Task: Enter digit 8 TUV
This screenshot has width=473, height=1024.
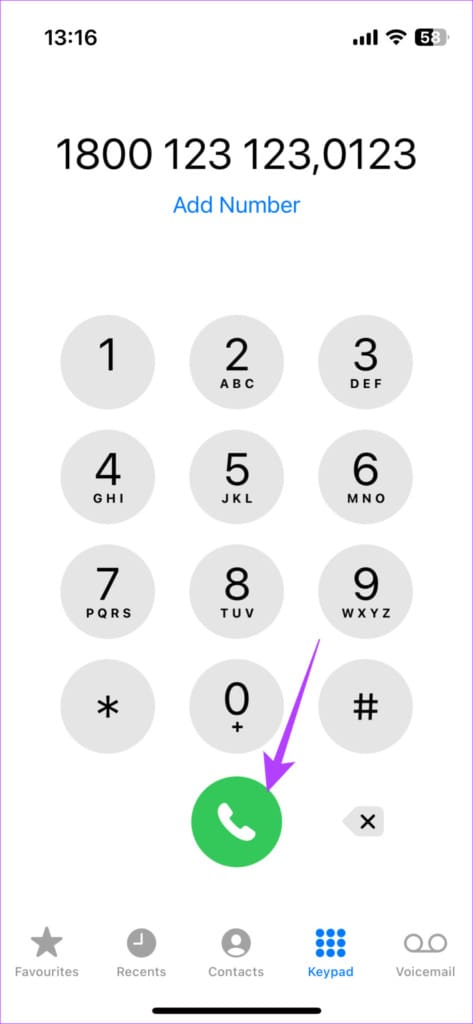Action: [236, 592]
